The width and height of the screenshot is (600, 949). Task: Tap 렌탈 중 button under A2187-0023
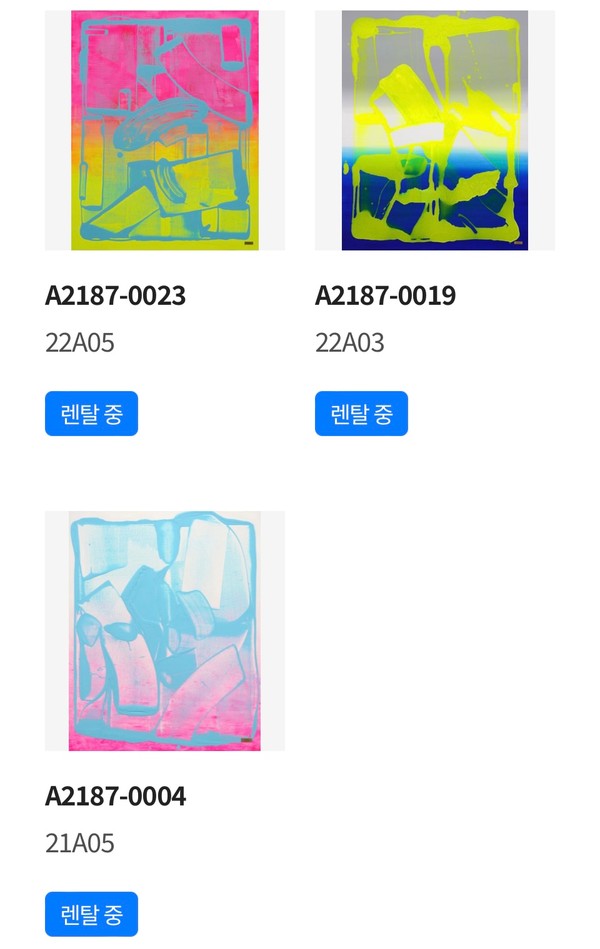point(91,414)
